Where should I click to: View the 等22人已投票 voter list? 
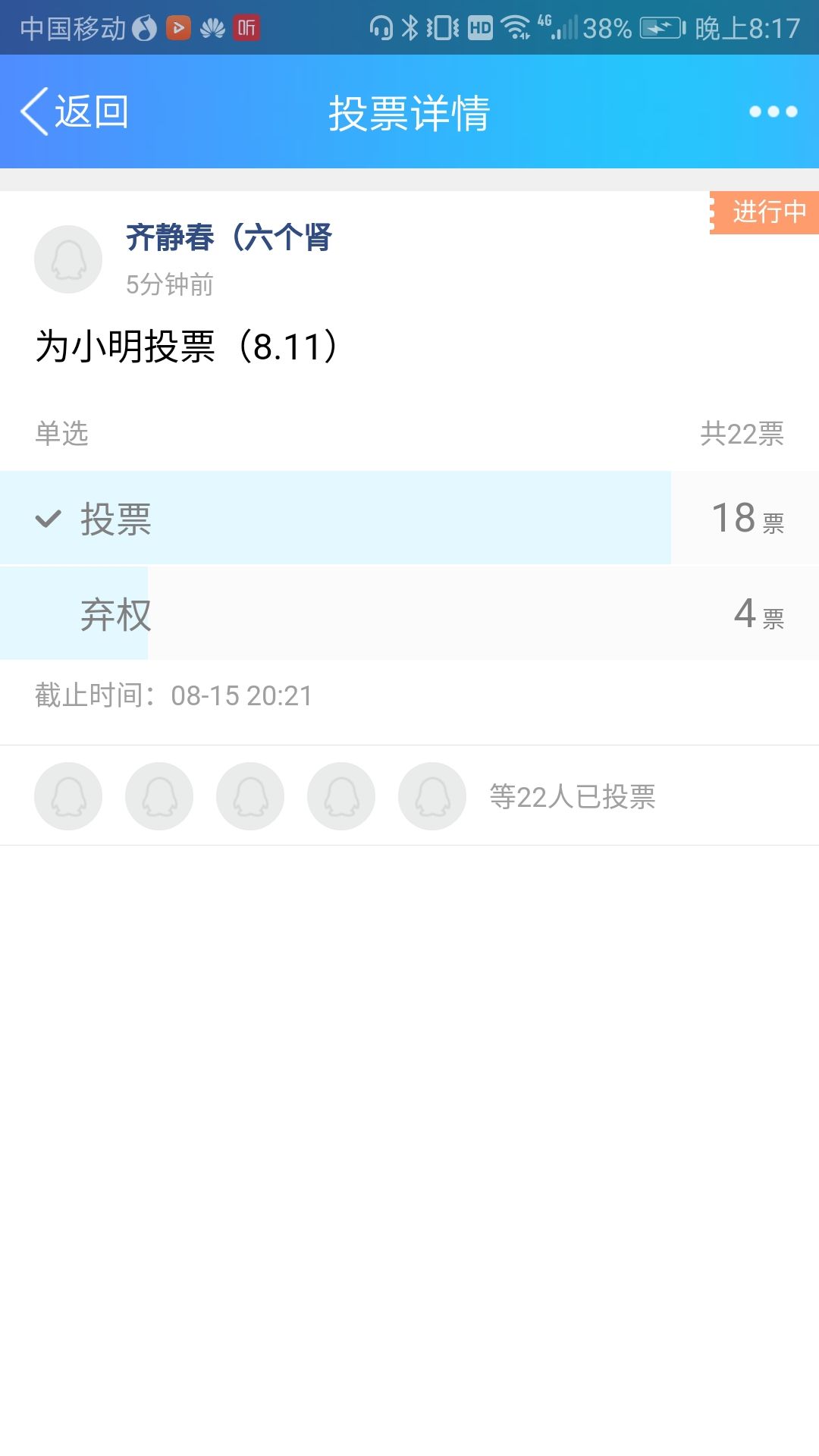pos(572,796)
